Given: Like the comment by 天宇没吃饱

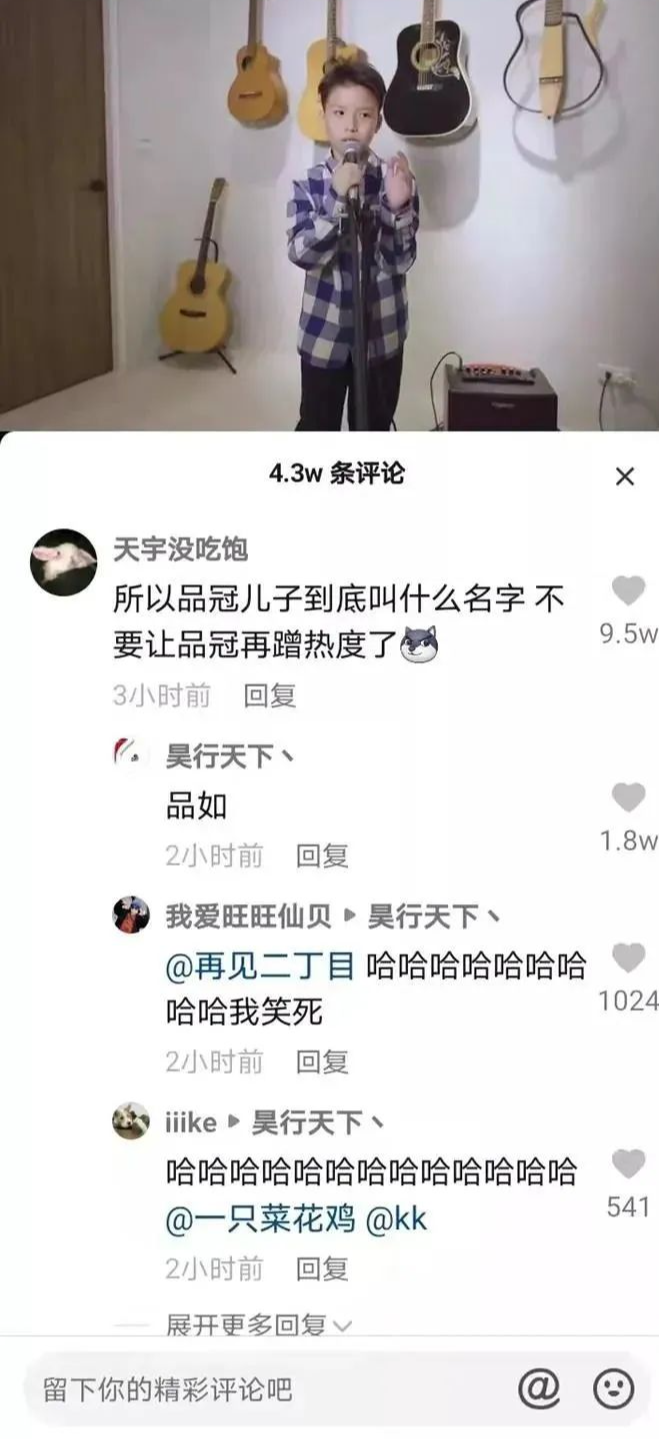Looking at the screenshot, I should click(628, 592).
